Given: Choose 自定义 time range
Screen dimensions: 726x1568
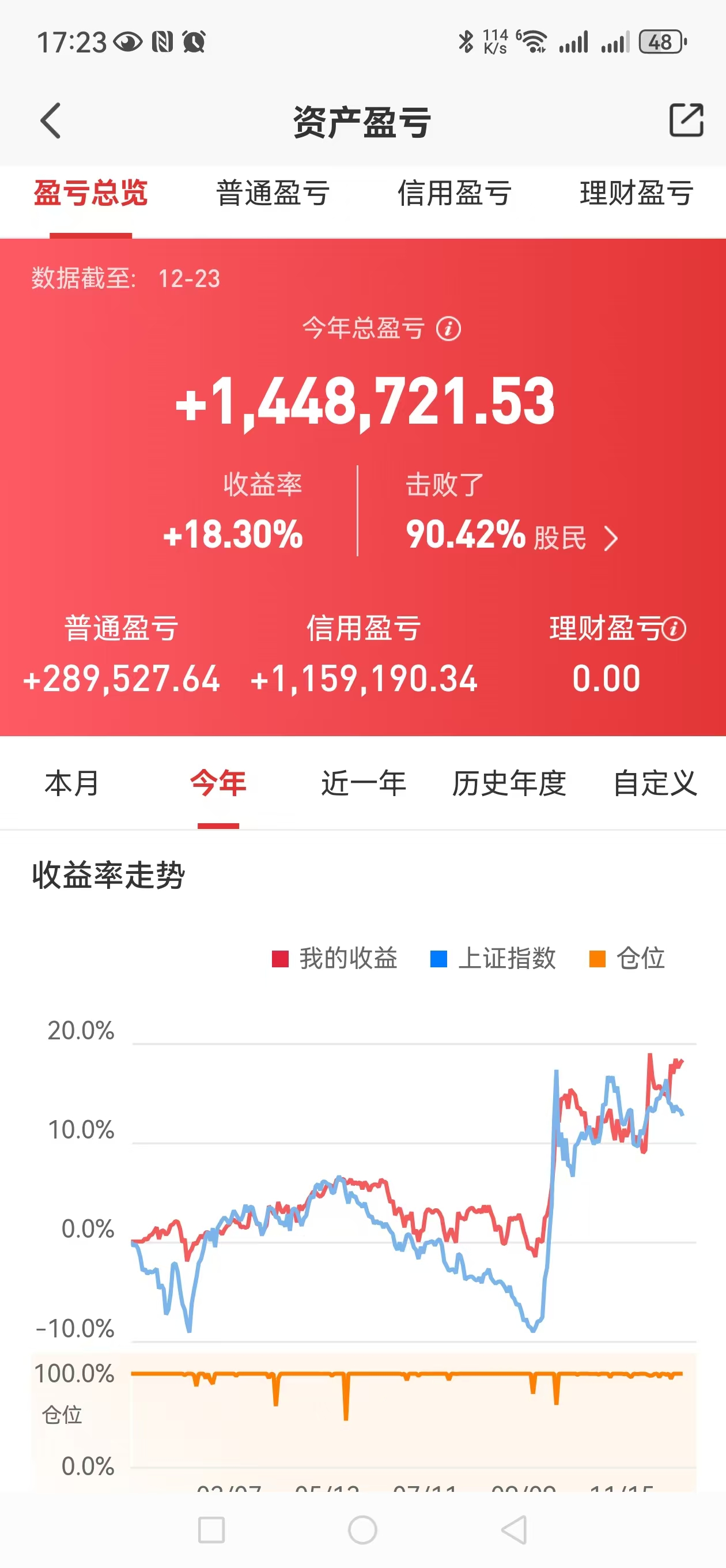Looking at the screenshot, I should tap(654, 783).
